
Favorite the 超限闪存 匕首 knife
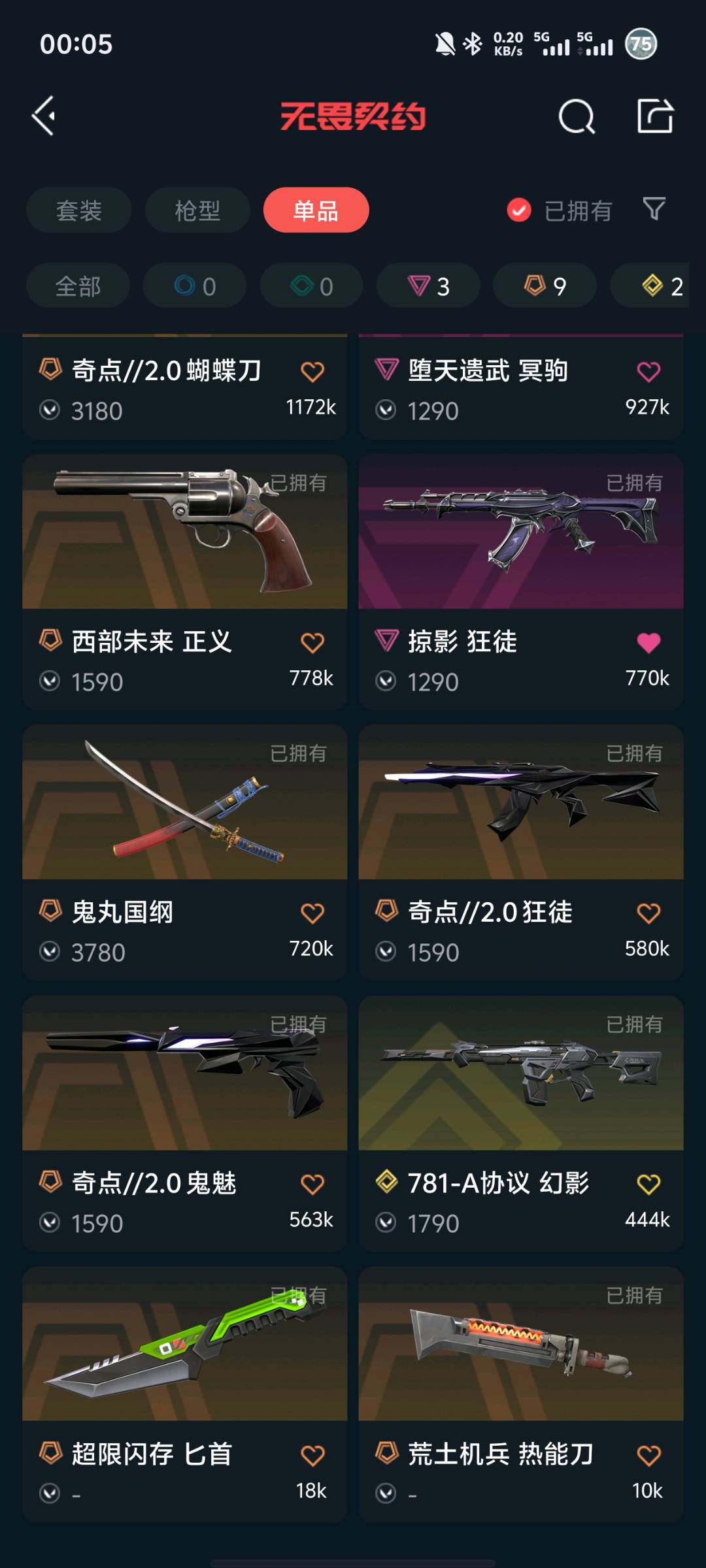point(312,1455)
